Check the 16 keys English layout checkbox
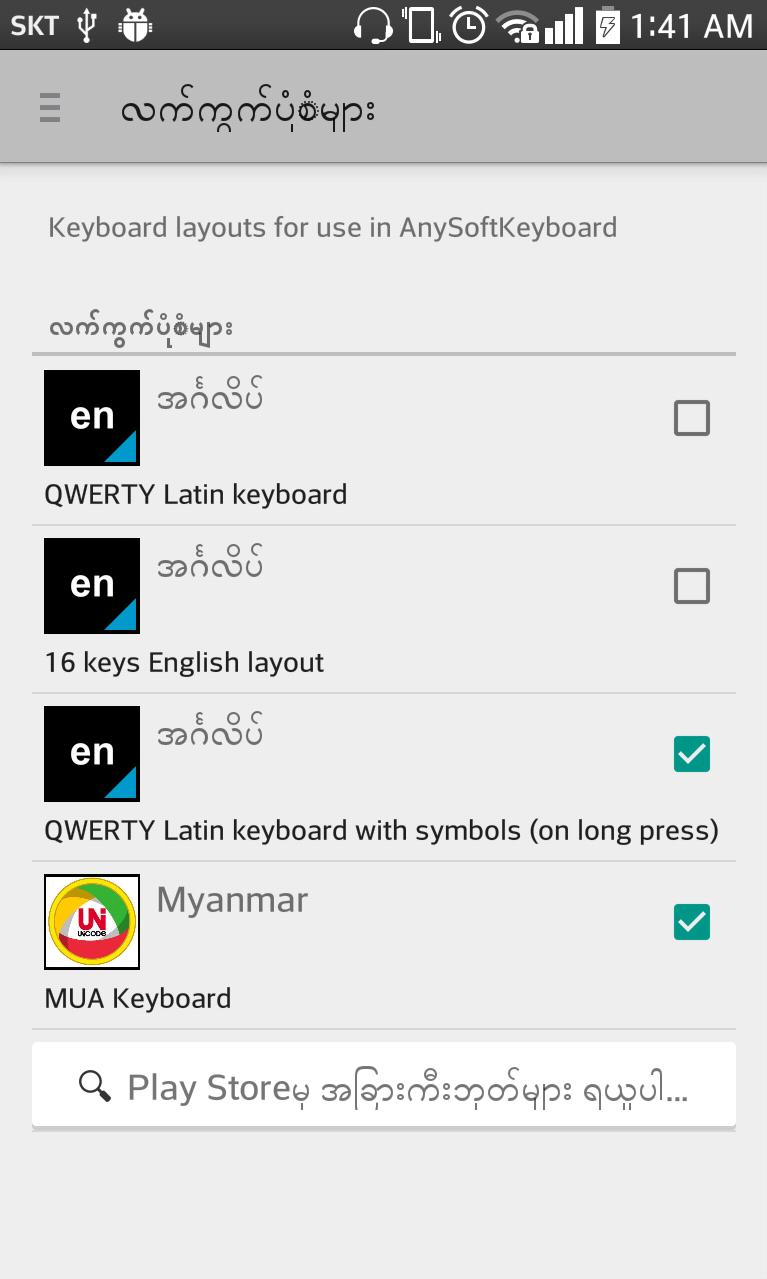767x1279 pixels. tap(691, 586)
